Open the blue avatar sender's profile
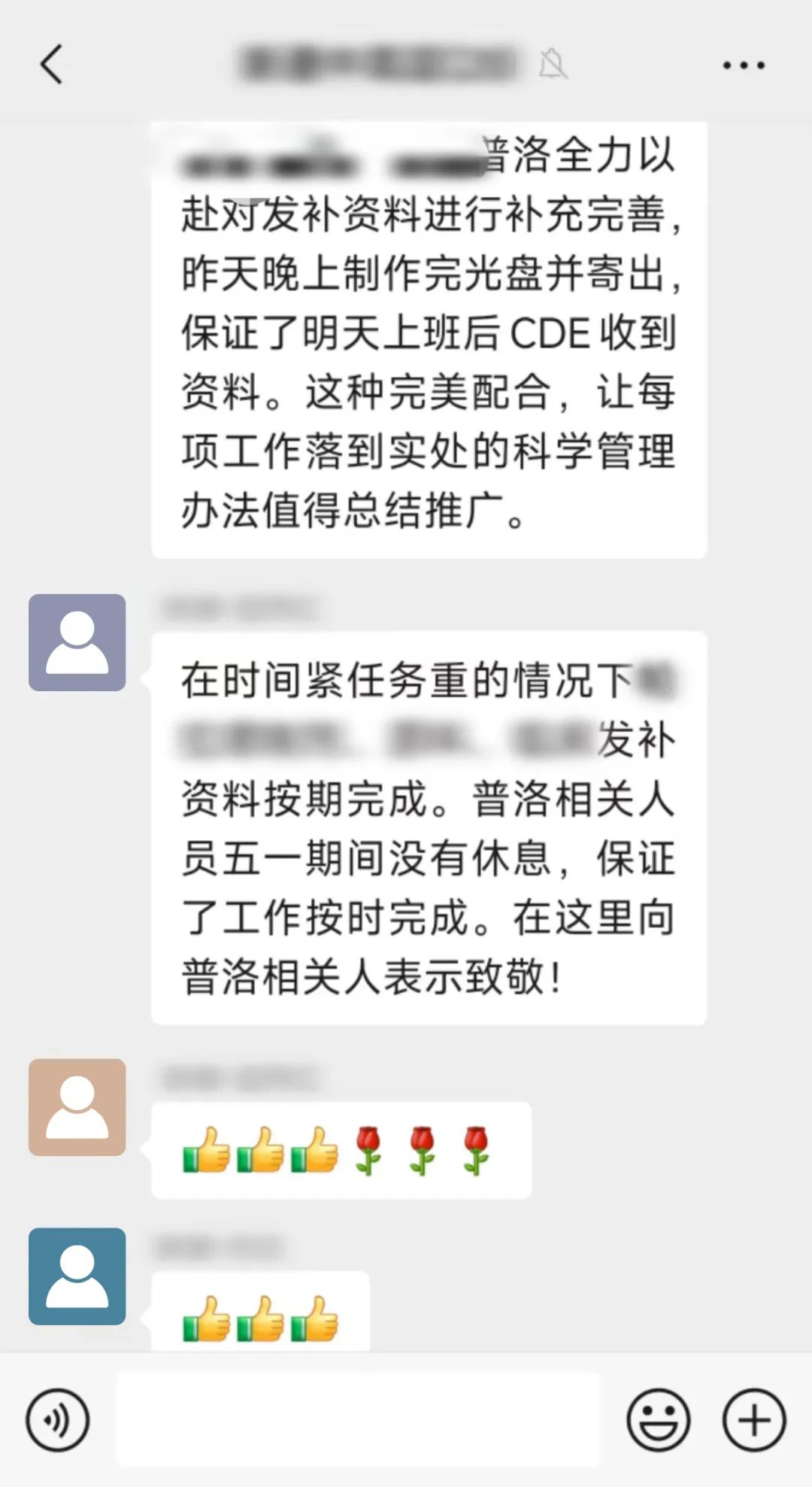Screen dimensions: 812x1487 (77, 1276)
